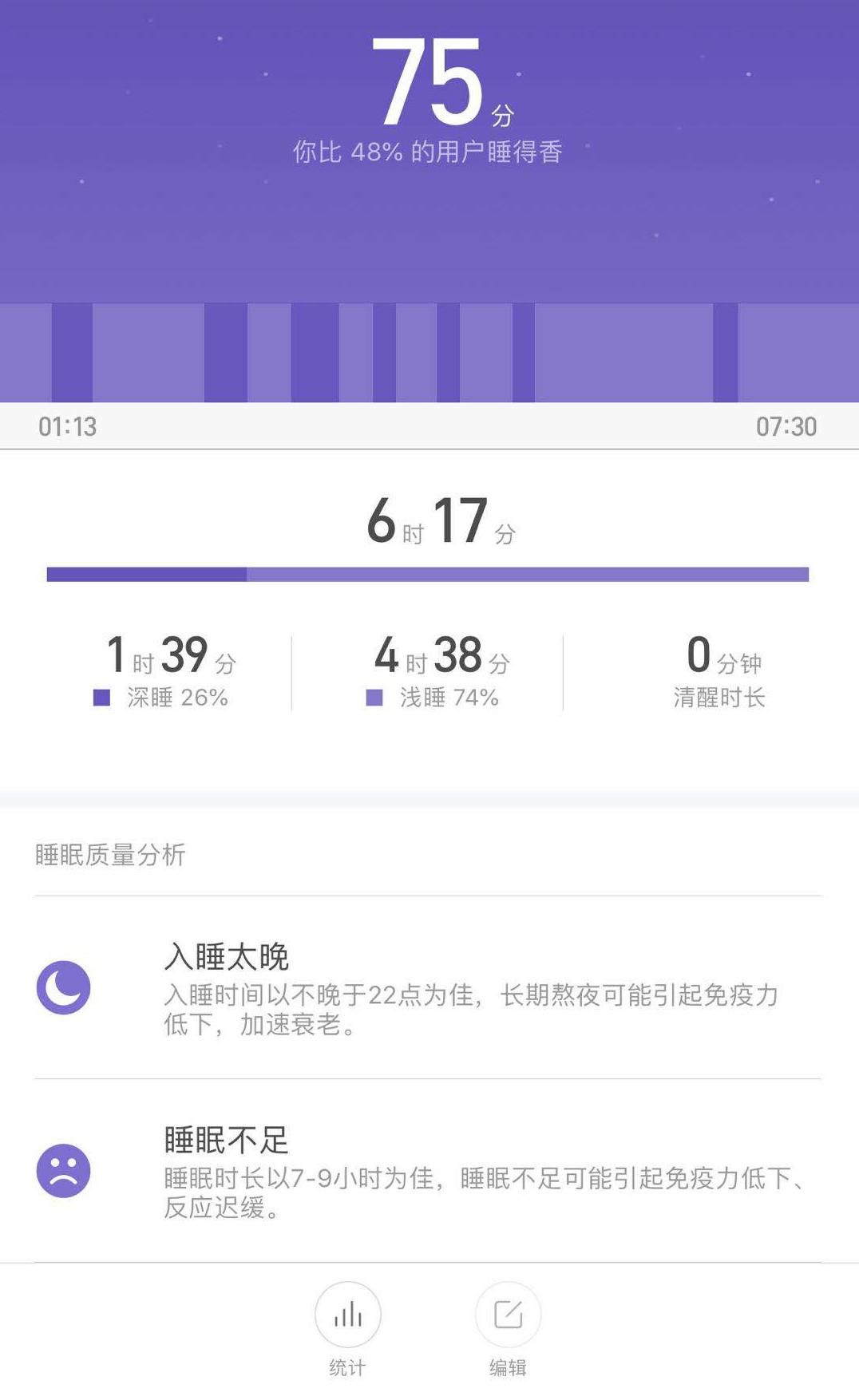Click the text 你比 48% 的用户睡得香
Image resolution: width=859 pixels, height=1400 pixels.
pos(429,150)
